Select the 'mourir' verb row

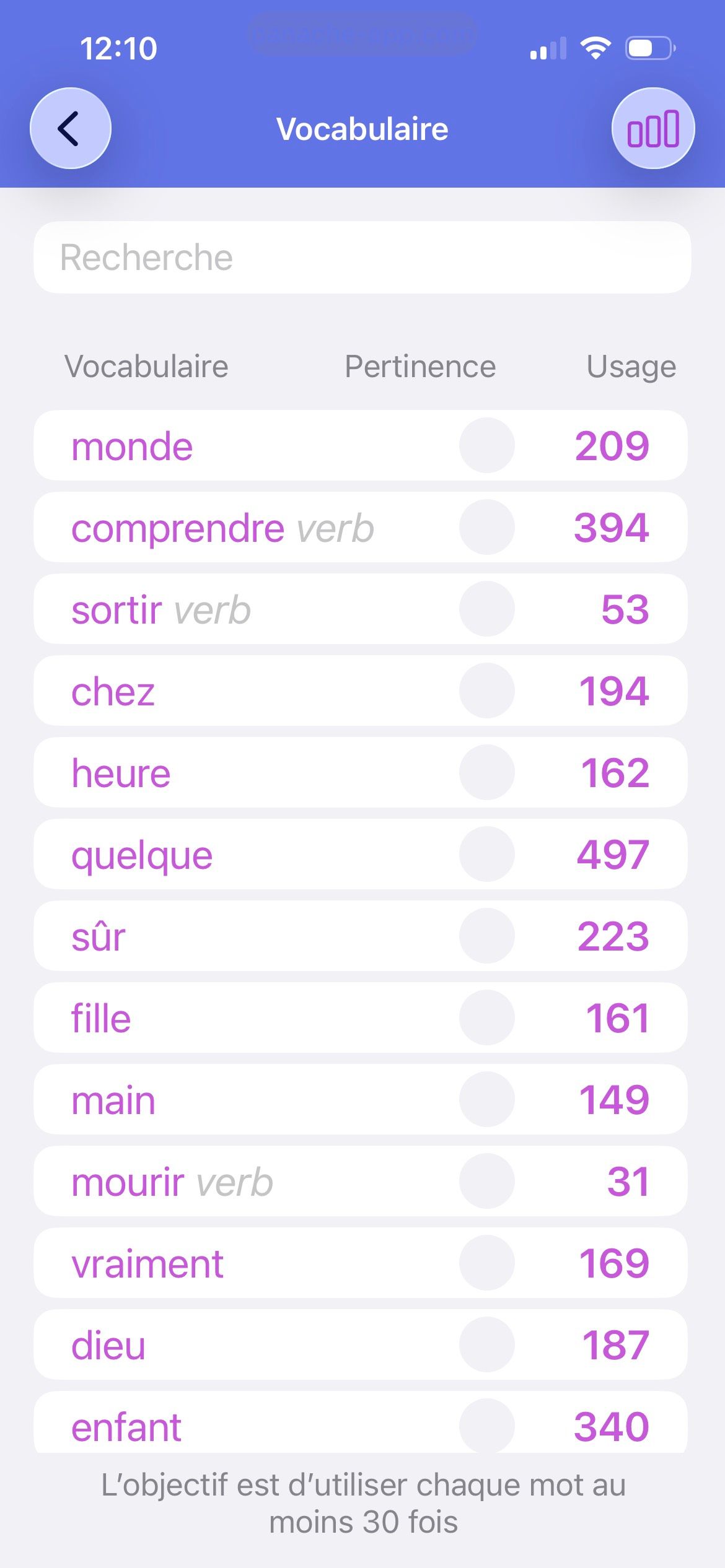coord(361,1181)
